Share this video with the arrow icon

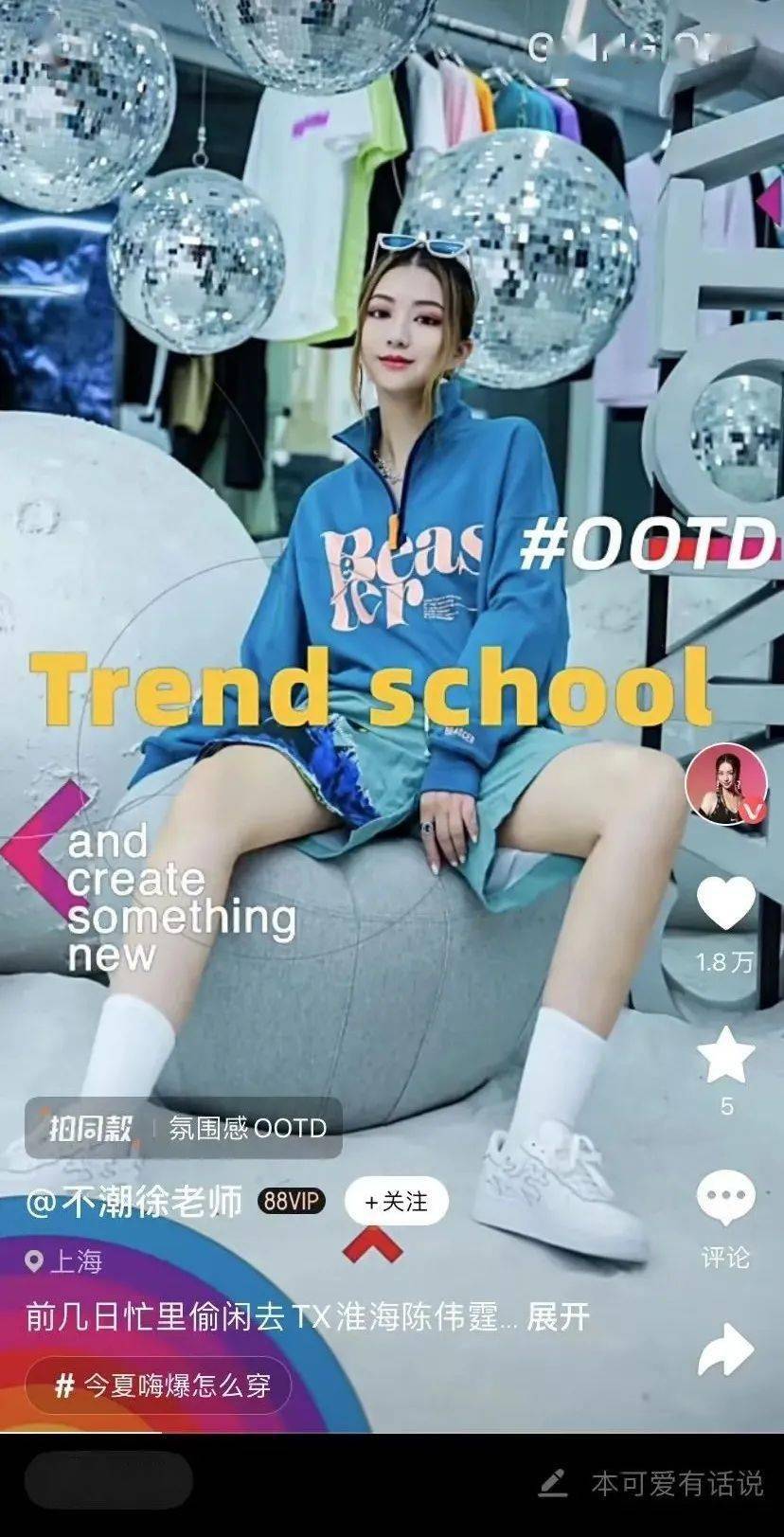click(725, 1350)
